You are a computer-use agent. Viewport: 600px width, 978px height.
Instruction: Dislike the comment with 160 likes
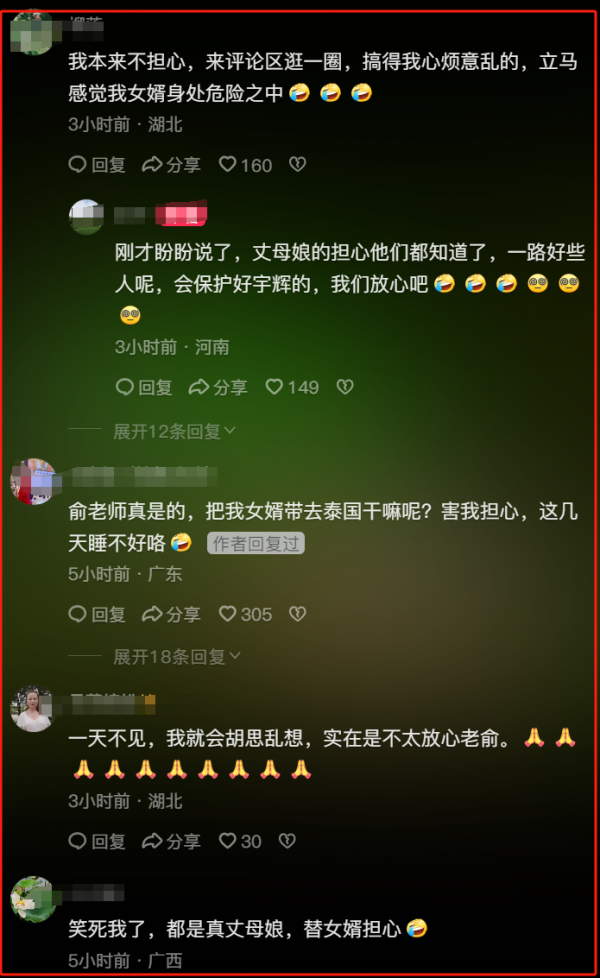297,165
